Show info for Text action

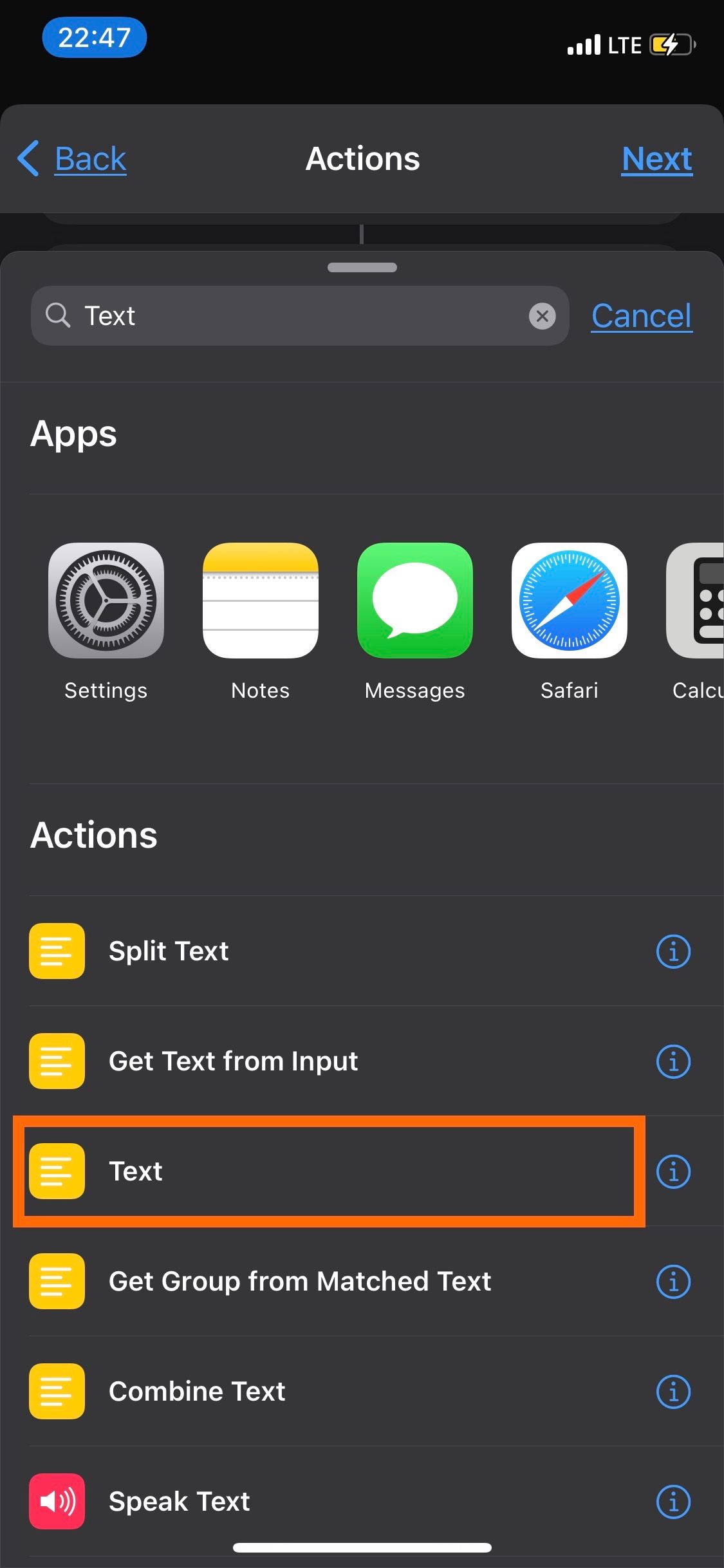tap(673, 1171)
